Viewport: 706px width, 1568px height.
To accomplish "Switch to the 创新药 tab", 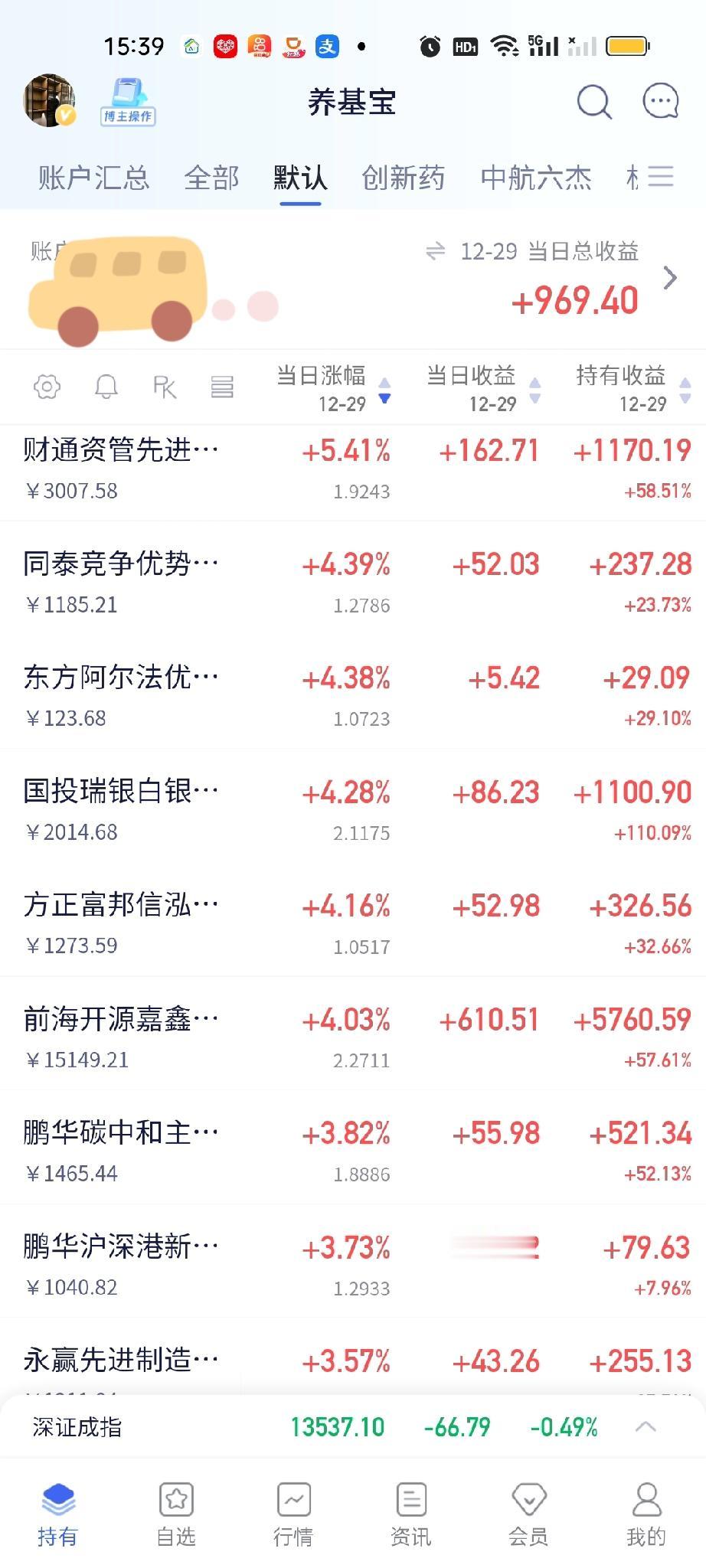I will pyautogui.click(x=404, y=177).
